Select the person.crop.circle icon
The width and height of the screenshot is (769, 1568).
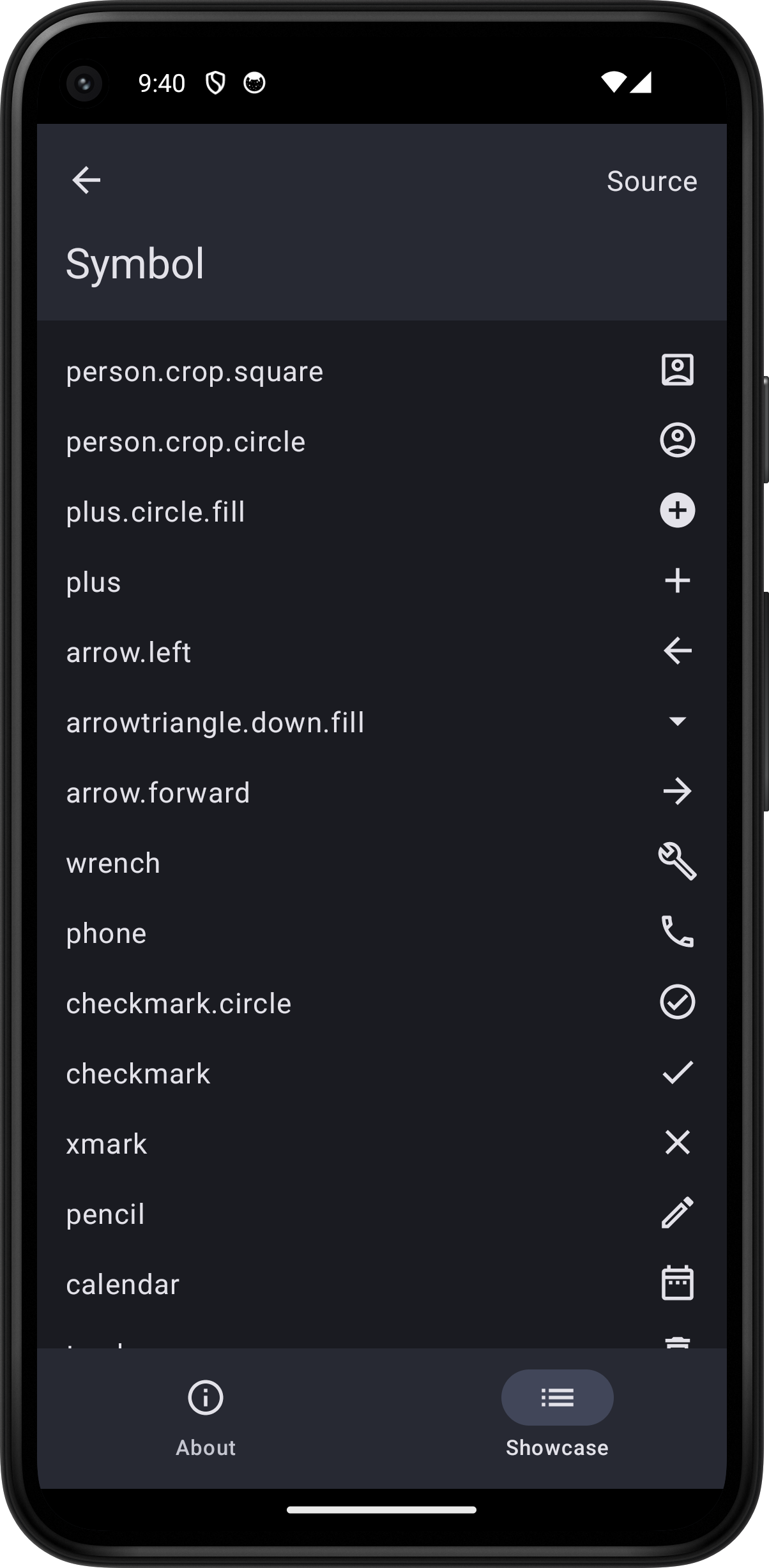[x=678, y=441]
